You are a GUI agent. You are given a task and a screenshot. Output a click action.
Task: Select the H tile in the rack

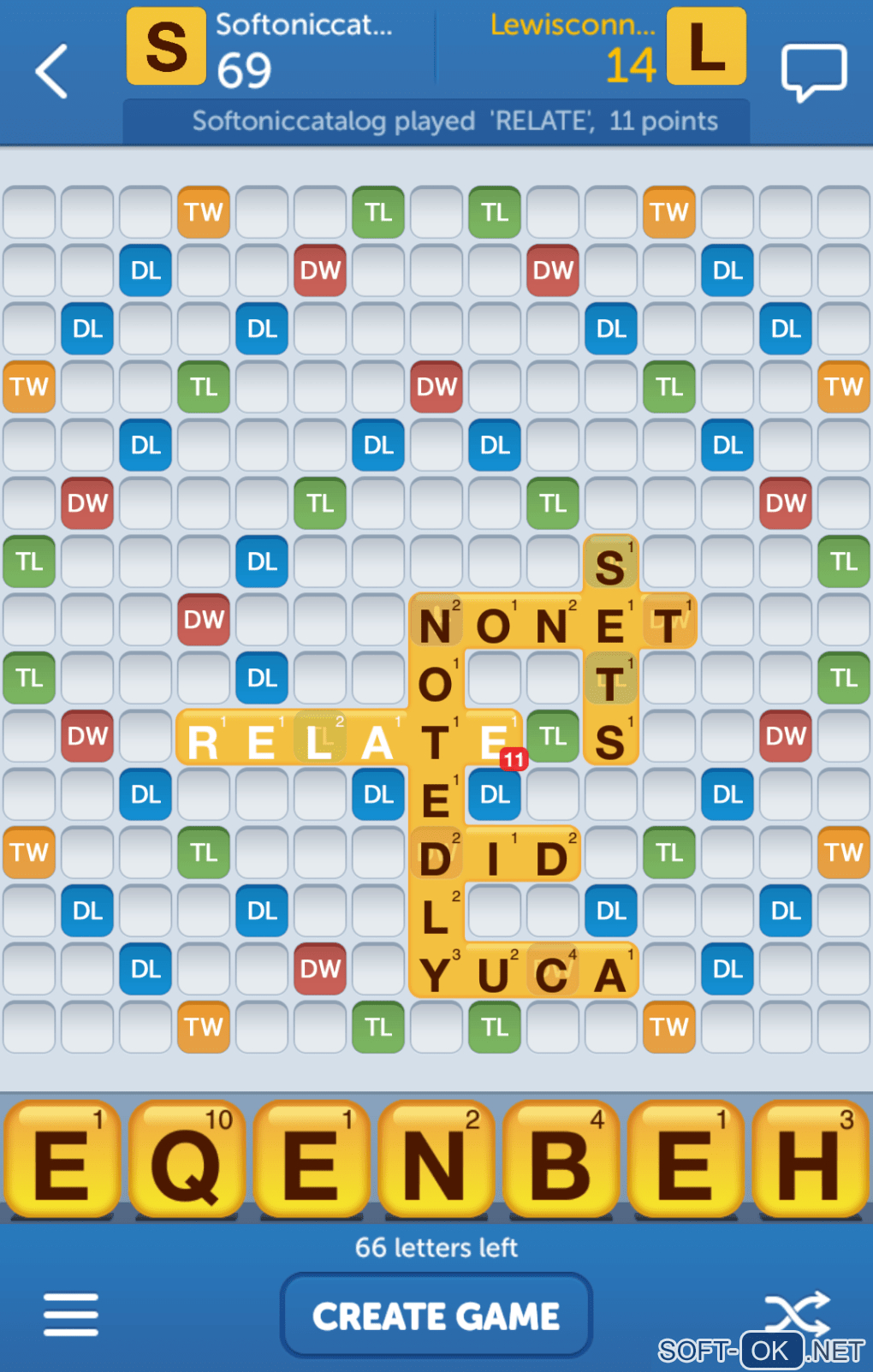(x=809, y=1160)
